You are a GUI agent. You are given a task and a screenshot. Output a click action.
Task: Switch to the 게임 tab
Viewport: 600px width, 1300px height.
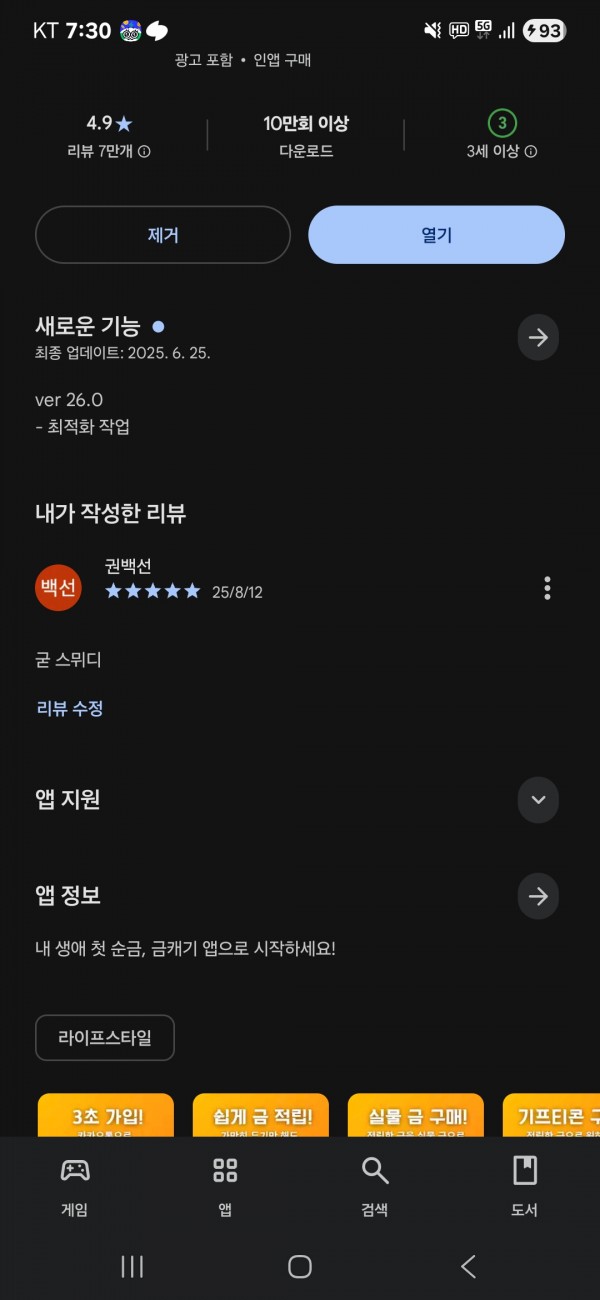[x=75, y=1187]
